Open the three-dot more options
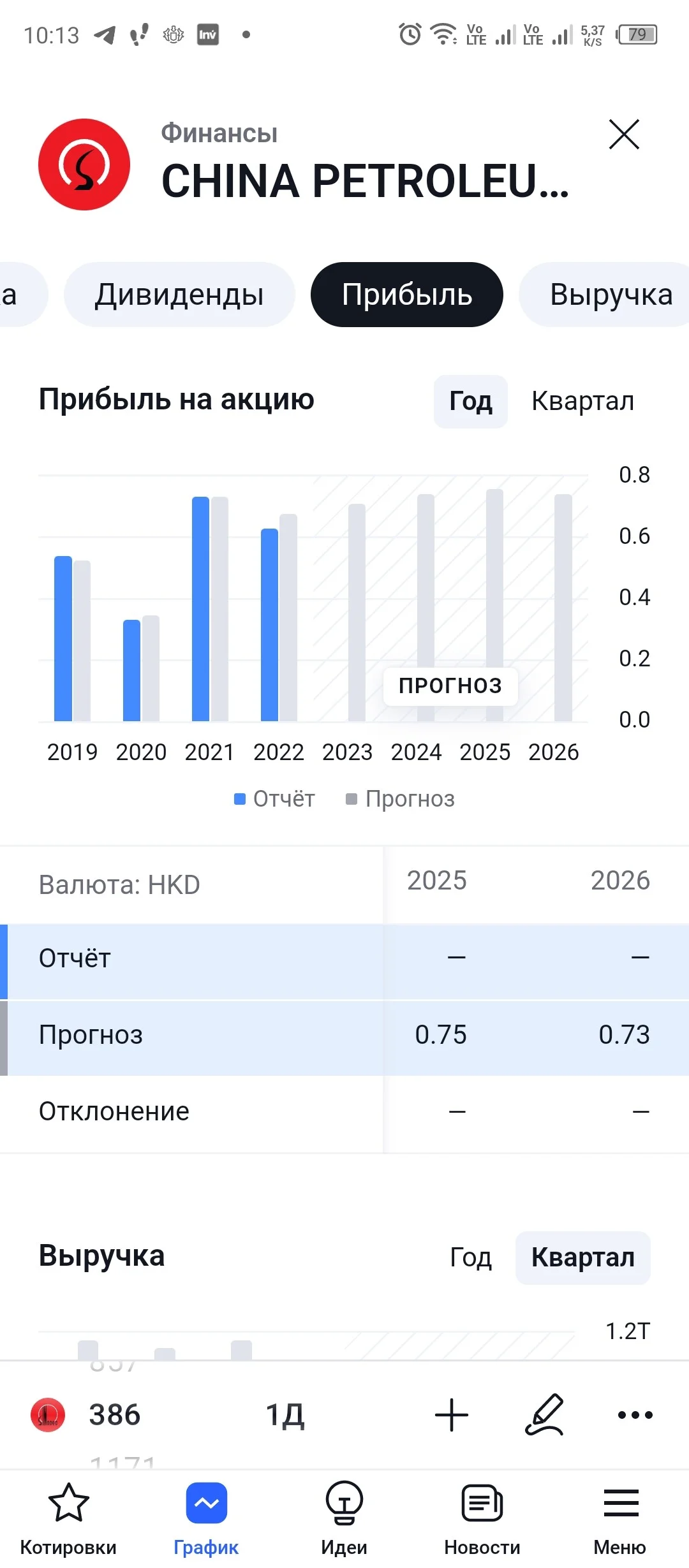Image resolution: width=689 pixels, height=1568 pixels. coord(635,1415)
